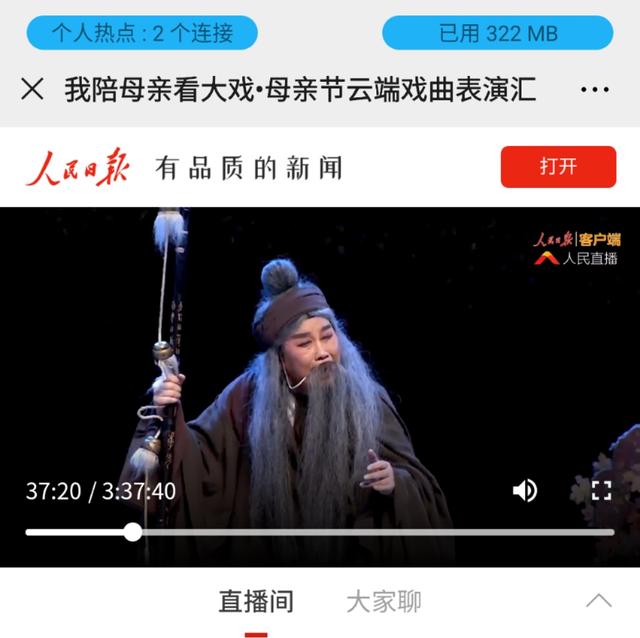
Task: Tap the red 打开 button
Action: (x=558, y=167)
